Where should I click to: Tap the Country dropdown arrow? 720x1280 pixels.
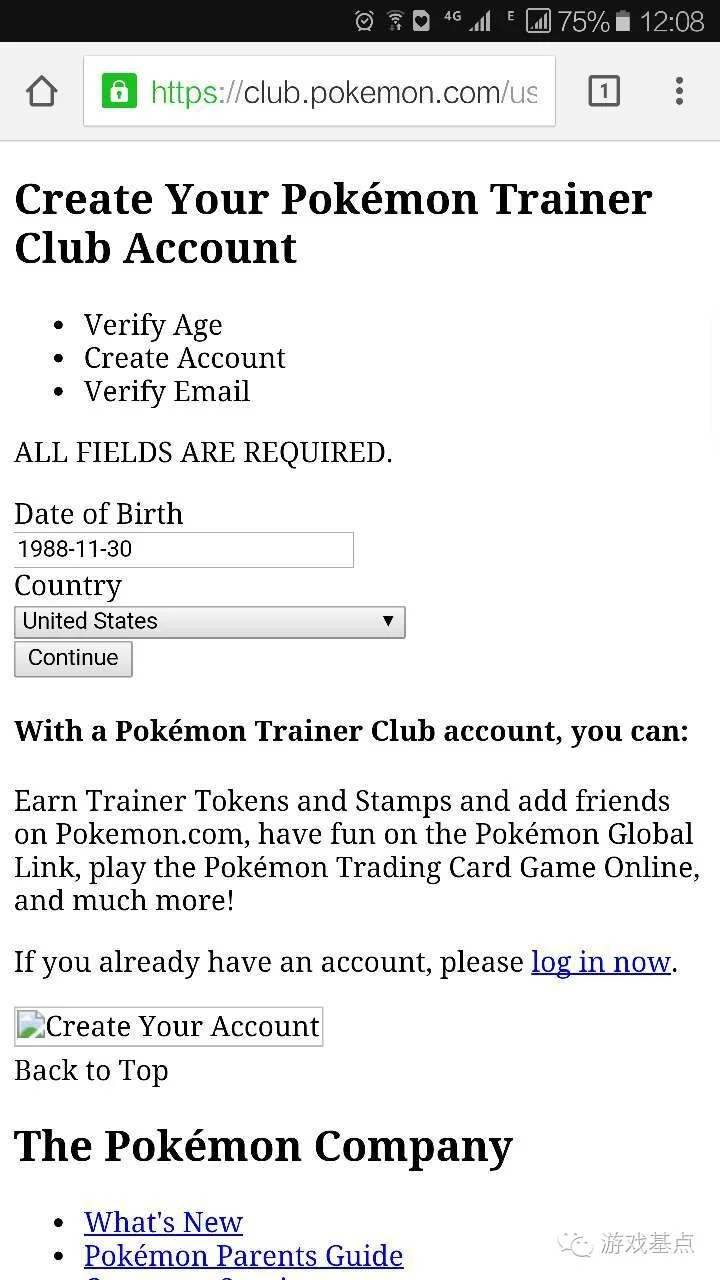click(388, 621)
